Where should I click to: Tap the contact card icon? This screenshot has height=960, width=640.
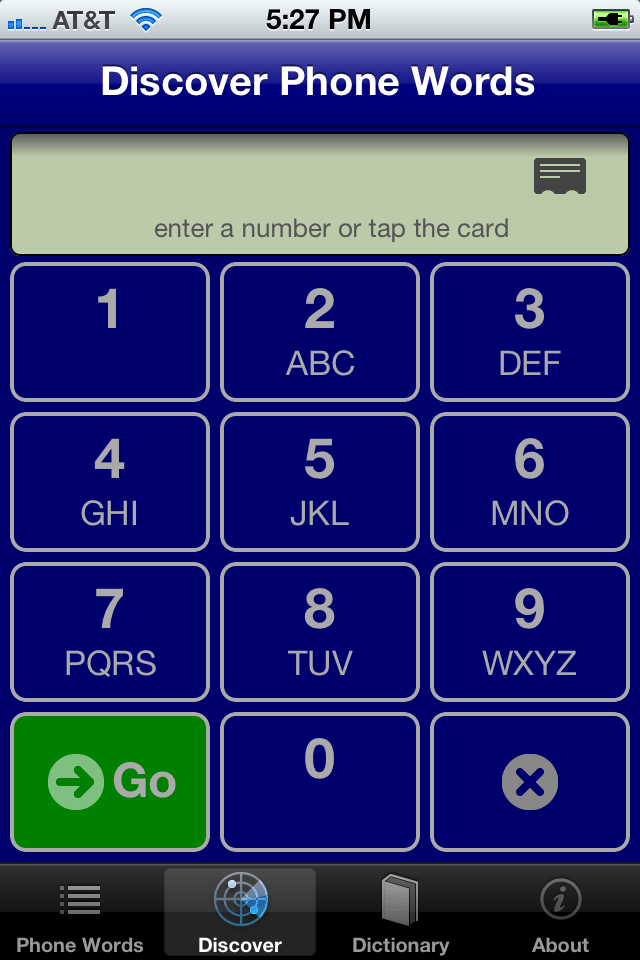[x=559, y=176]
